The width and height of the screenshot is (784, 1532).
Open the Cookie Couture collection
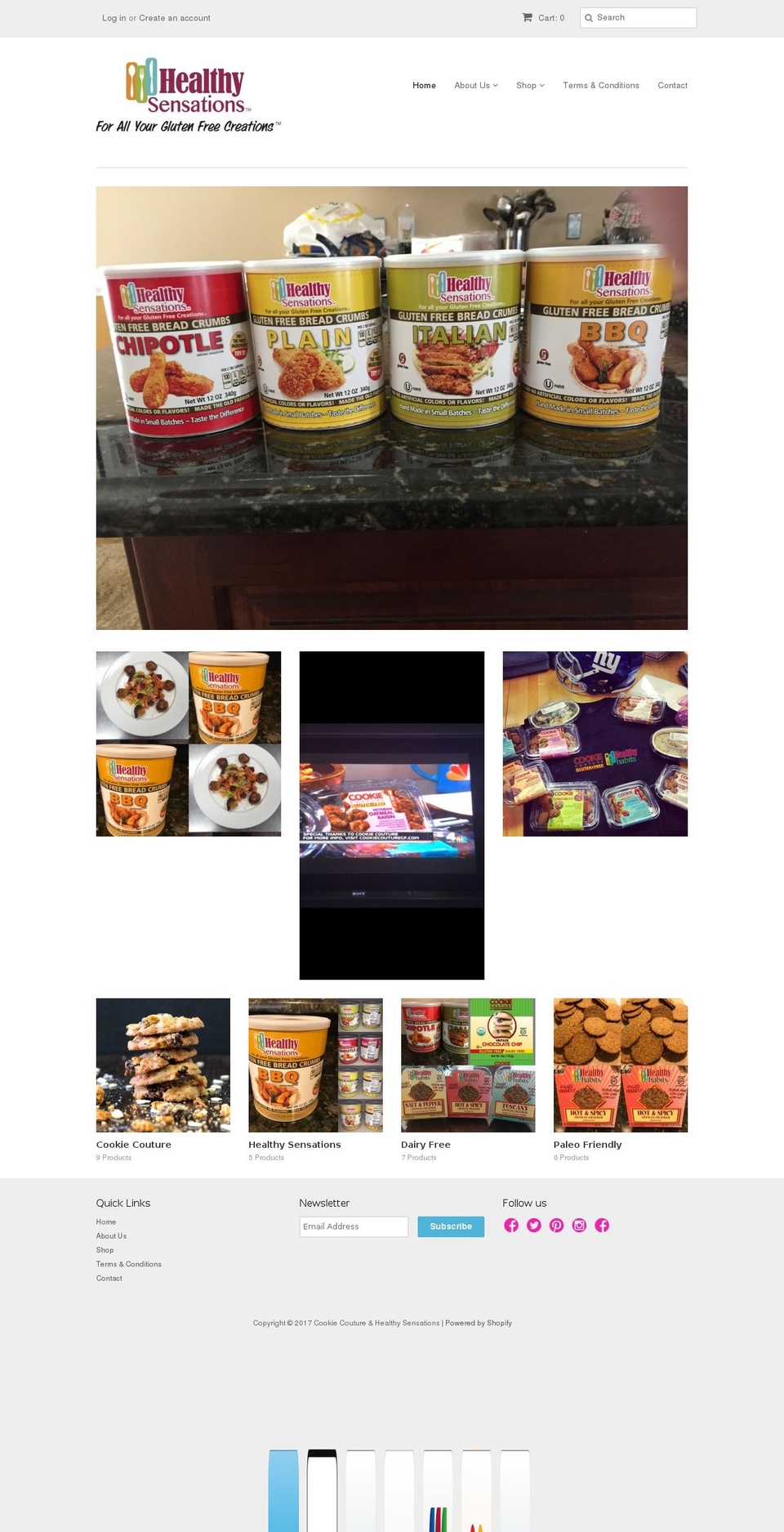click(x=133, y=1144)
